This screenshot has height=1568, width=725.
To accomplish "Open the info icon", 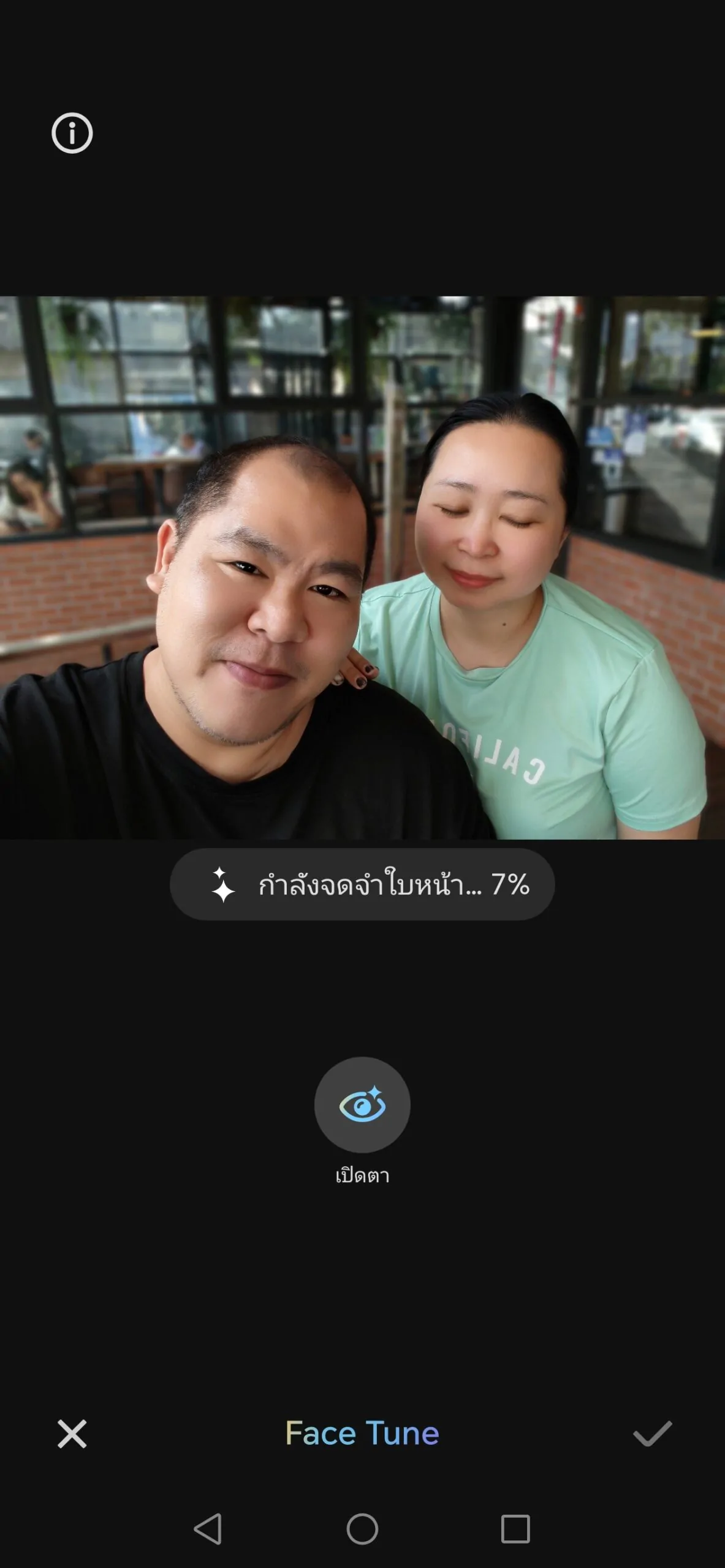I will click(72, 133).
